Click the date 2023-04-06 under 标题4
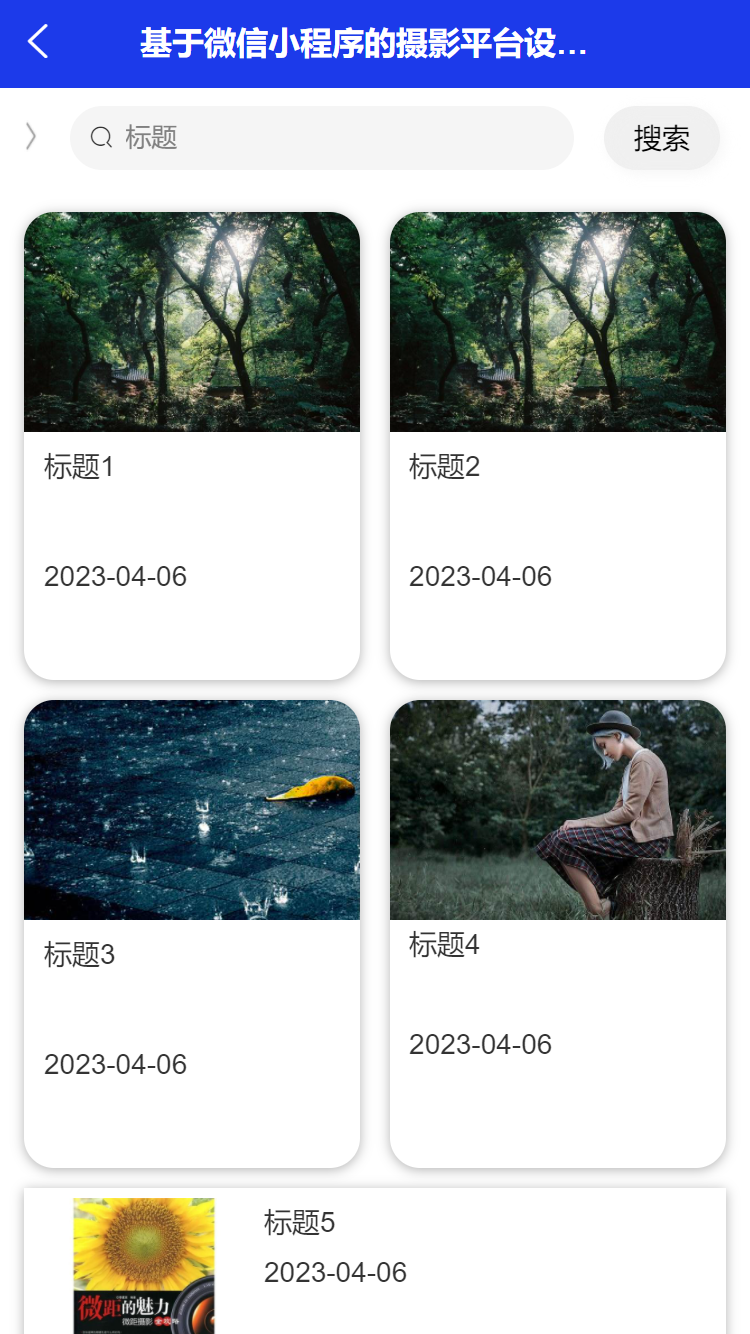 (x=481, y=1044)
